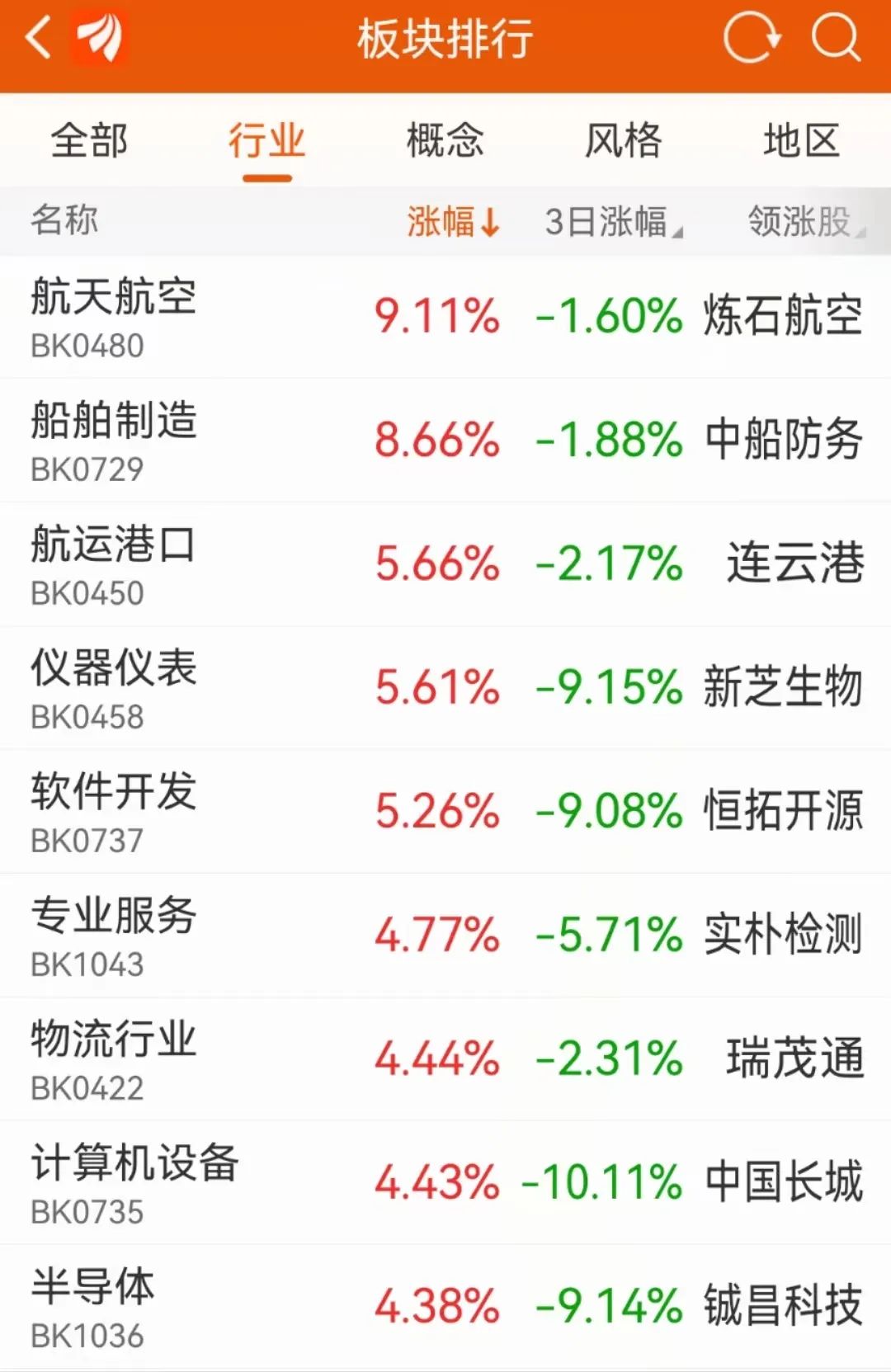The image size is (891, 1372).
Task: Switch to the 概念 tab
Action: [445, 140]
